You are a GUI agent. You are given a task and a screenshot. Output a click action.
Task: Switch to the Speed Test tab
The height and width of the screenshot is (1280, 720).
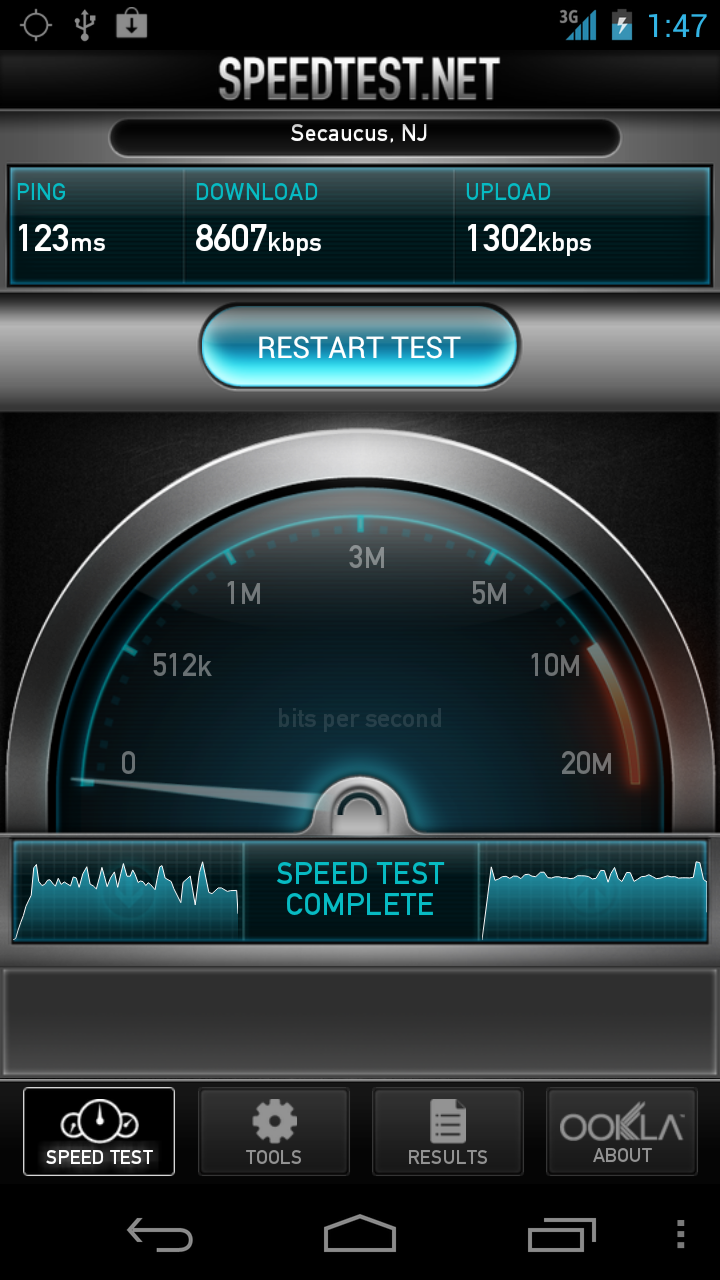tap(99, 1131)
